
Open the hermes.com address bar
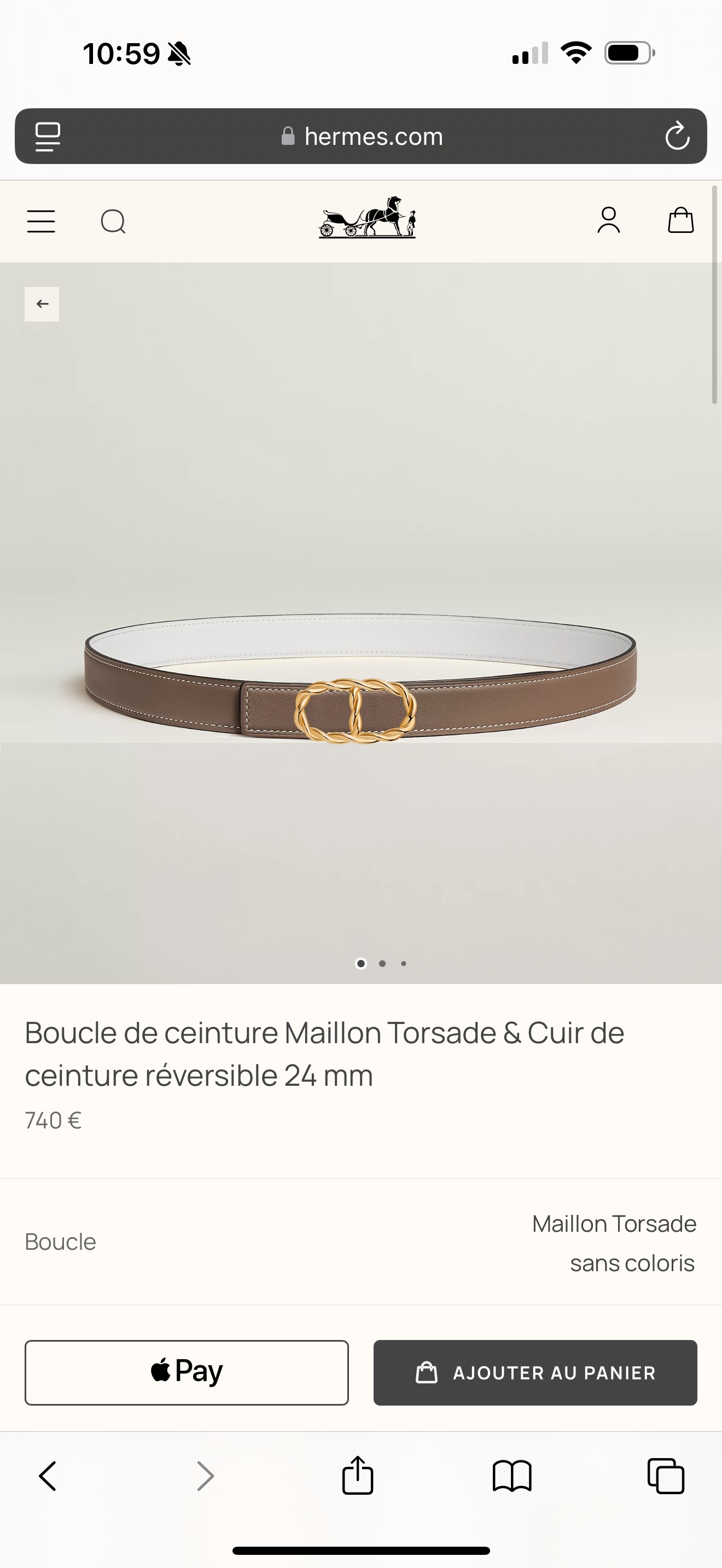[x=362, y=136]
